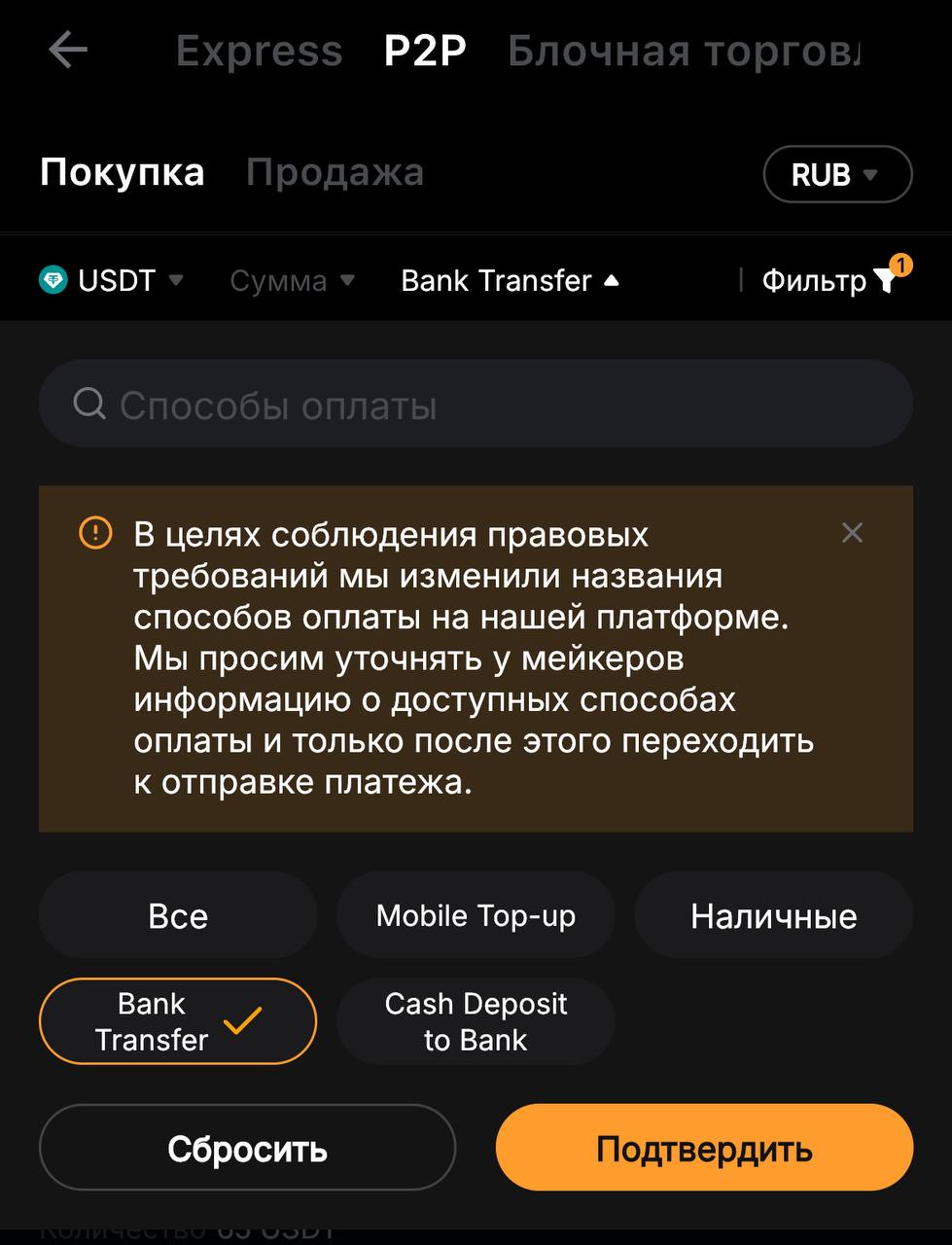Reset selection with Сбросить
Viewport: 952px width, 1245px height.
tap(247, 1149)
